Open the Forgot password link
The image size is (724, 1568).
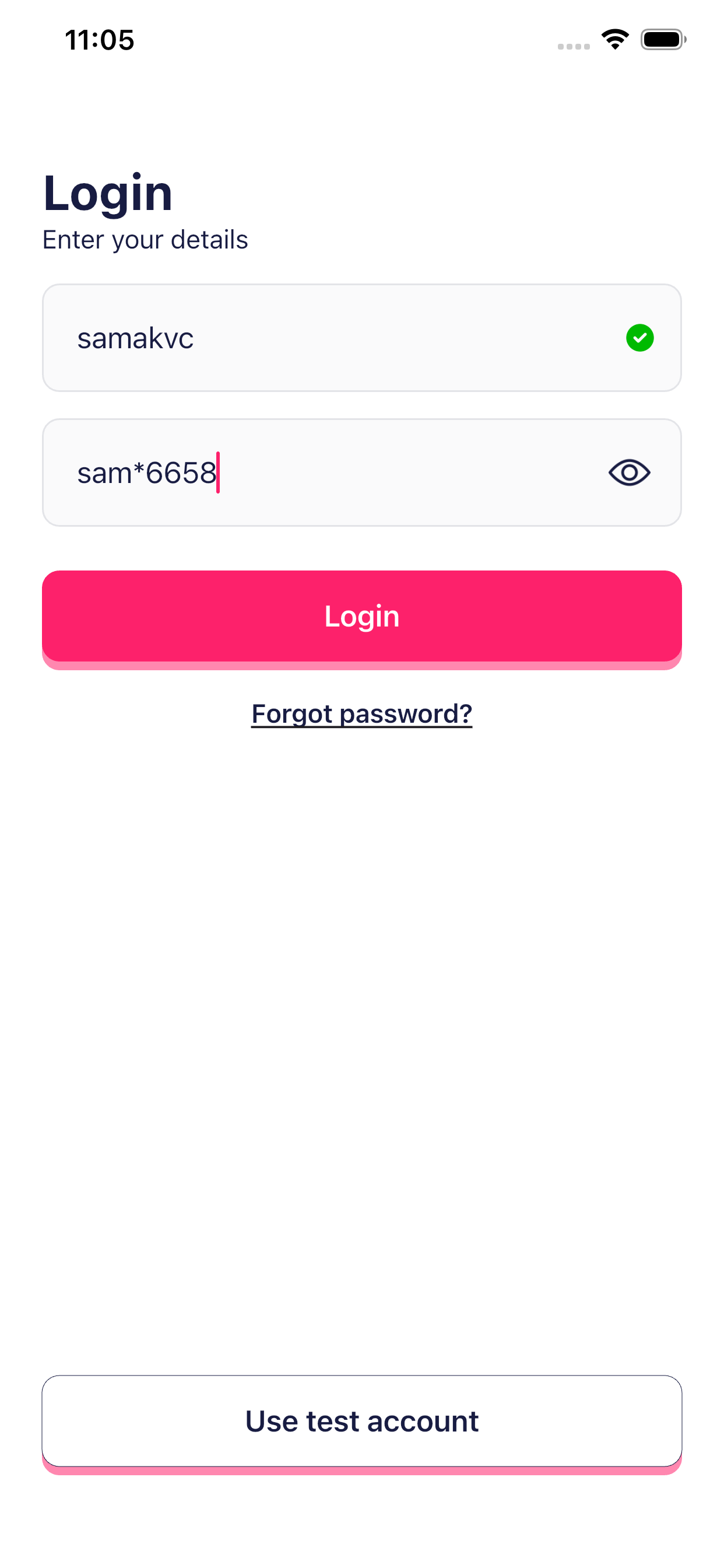pyautogui.click(x=361, y=713)
